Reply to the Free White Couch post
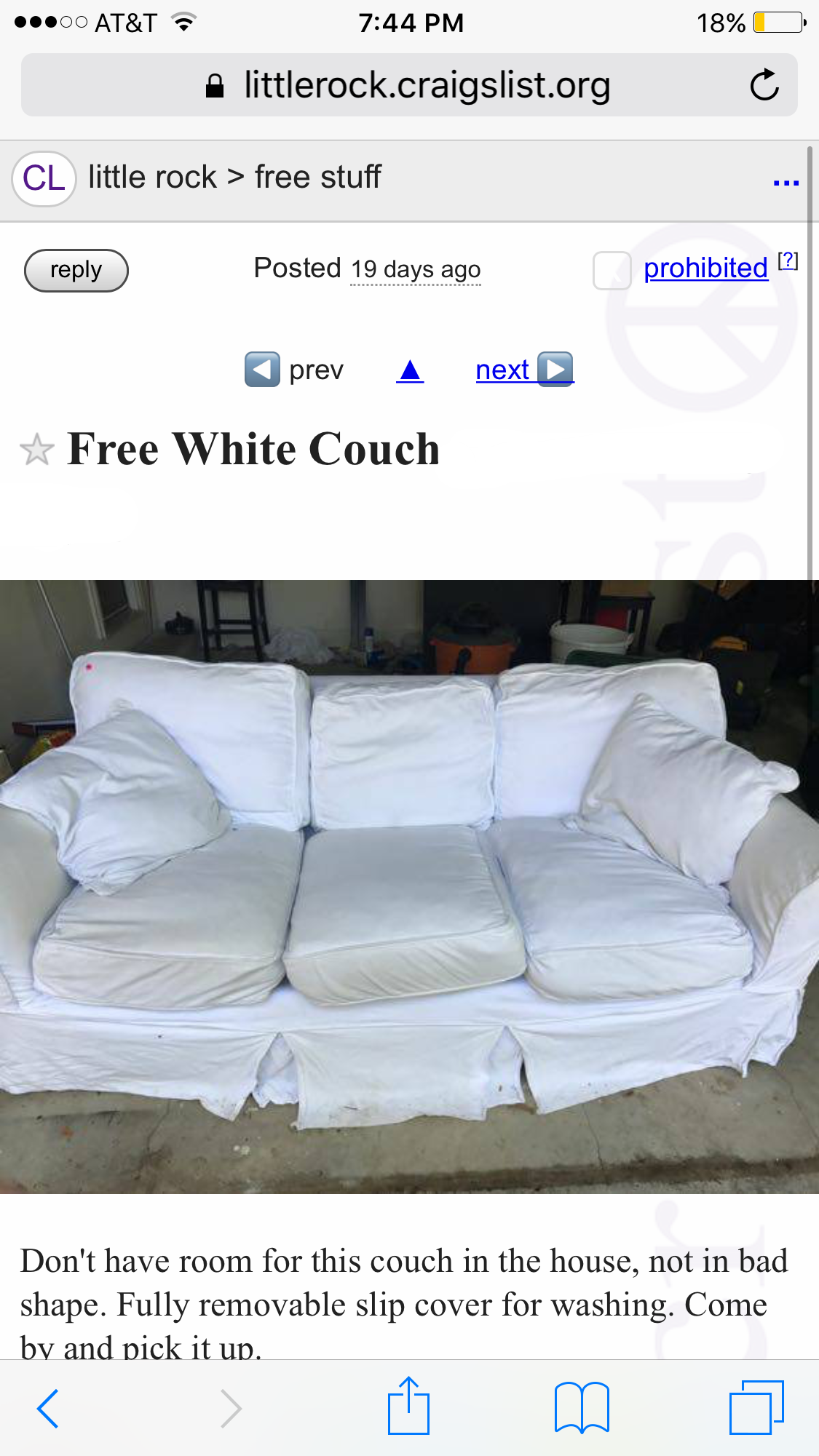Image resolution: width=819 pixels, height=1456 pixels. click(x=76, y=270)
